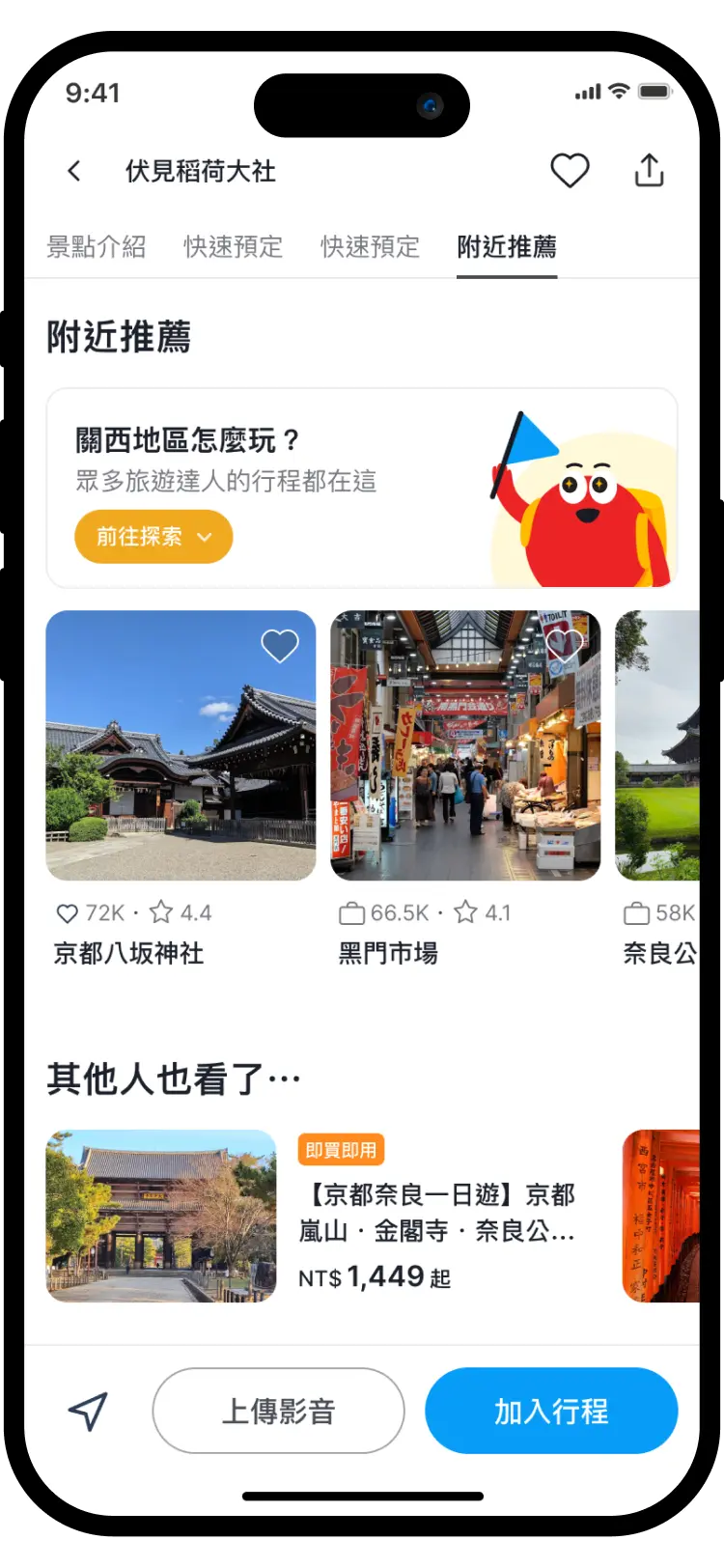Open navigation with the arrow icon

tap(88, 1412)
